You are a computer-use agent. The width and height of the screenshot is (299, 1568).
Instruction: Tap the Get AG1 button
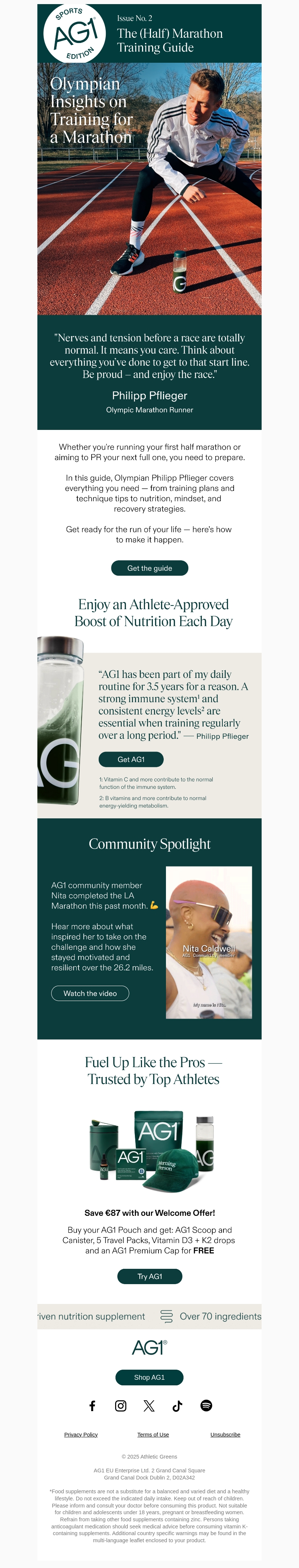click(131, 759)
